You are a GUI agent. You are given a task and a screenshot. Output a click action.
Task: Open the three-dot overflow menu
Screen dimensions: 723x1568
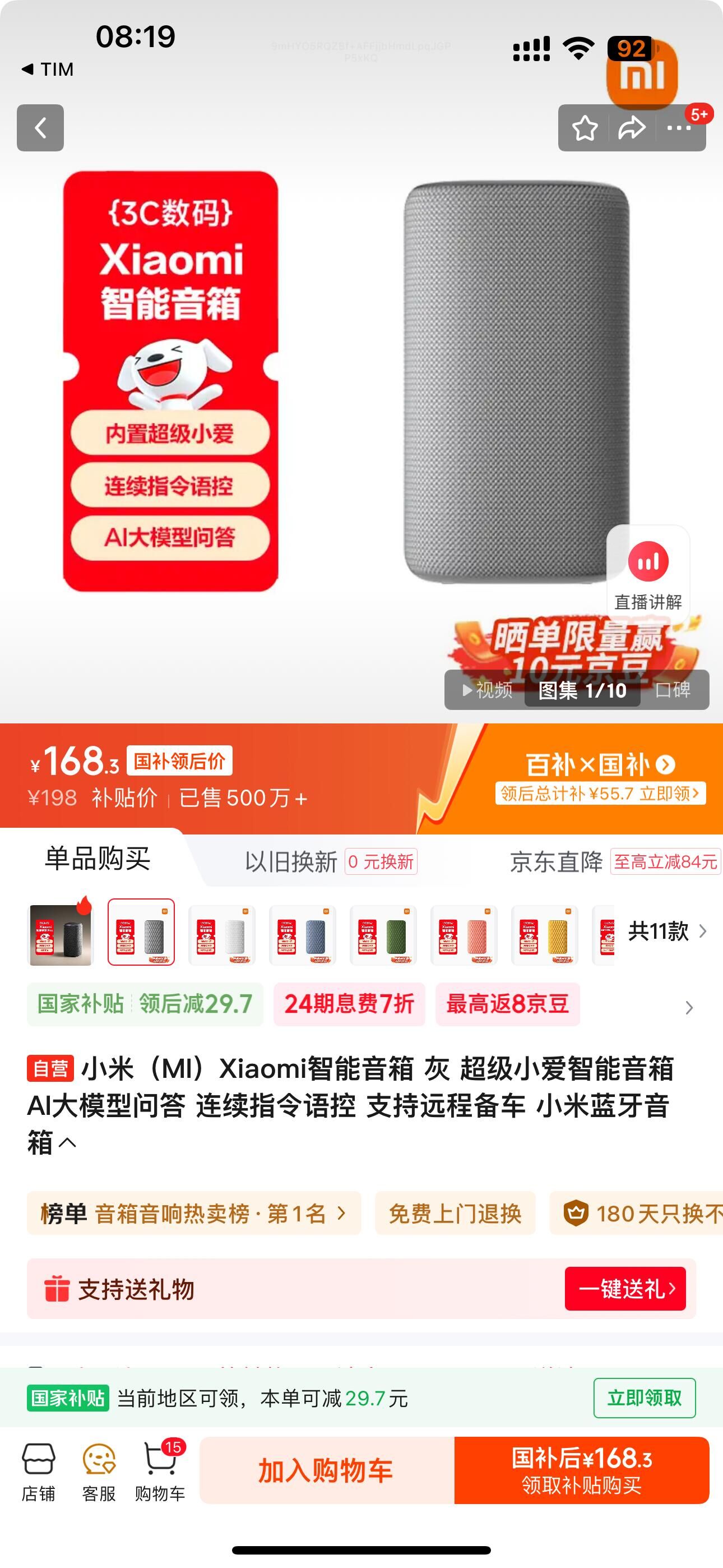(679, 128)
